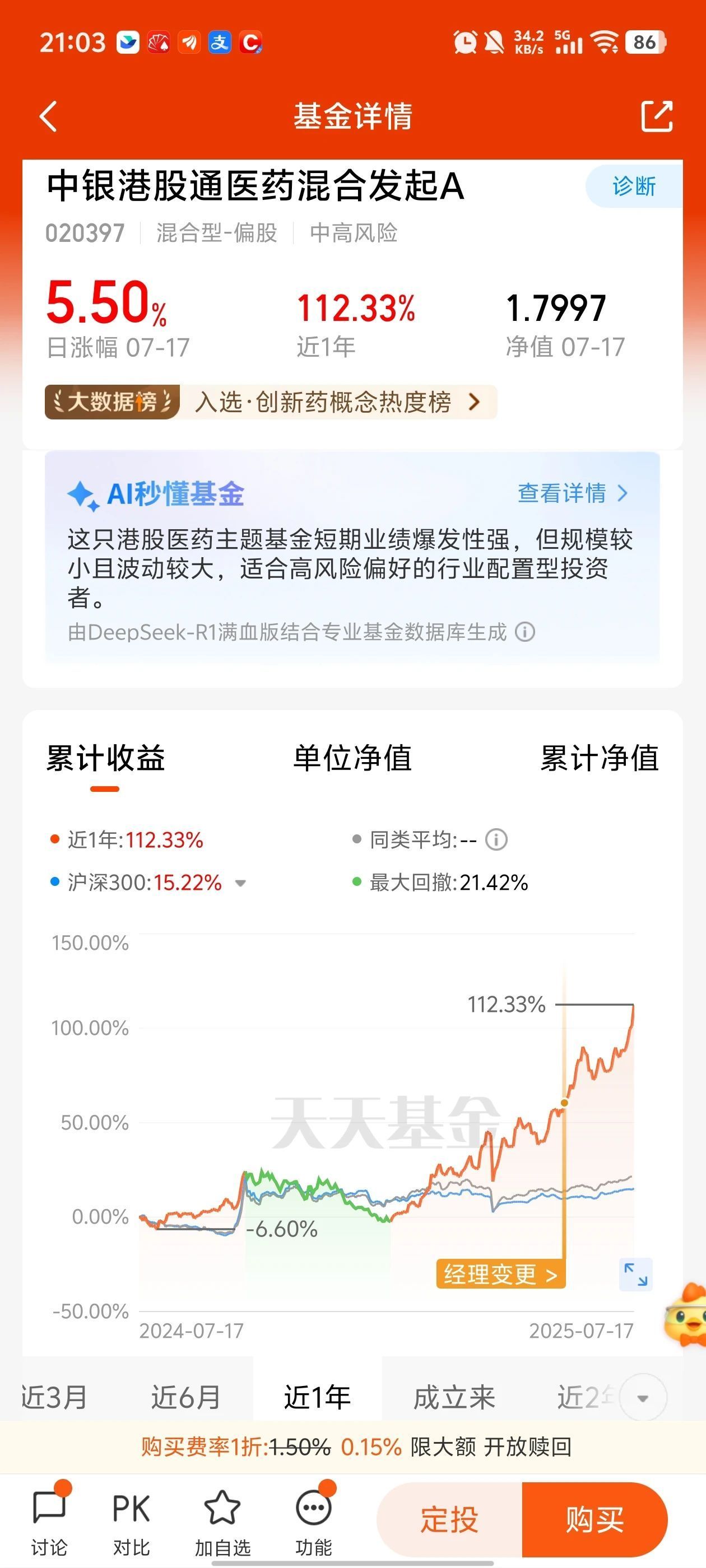
Task: Select the 近3月 period
Action: [54, 1397]
